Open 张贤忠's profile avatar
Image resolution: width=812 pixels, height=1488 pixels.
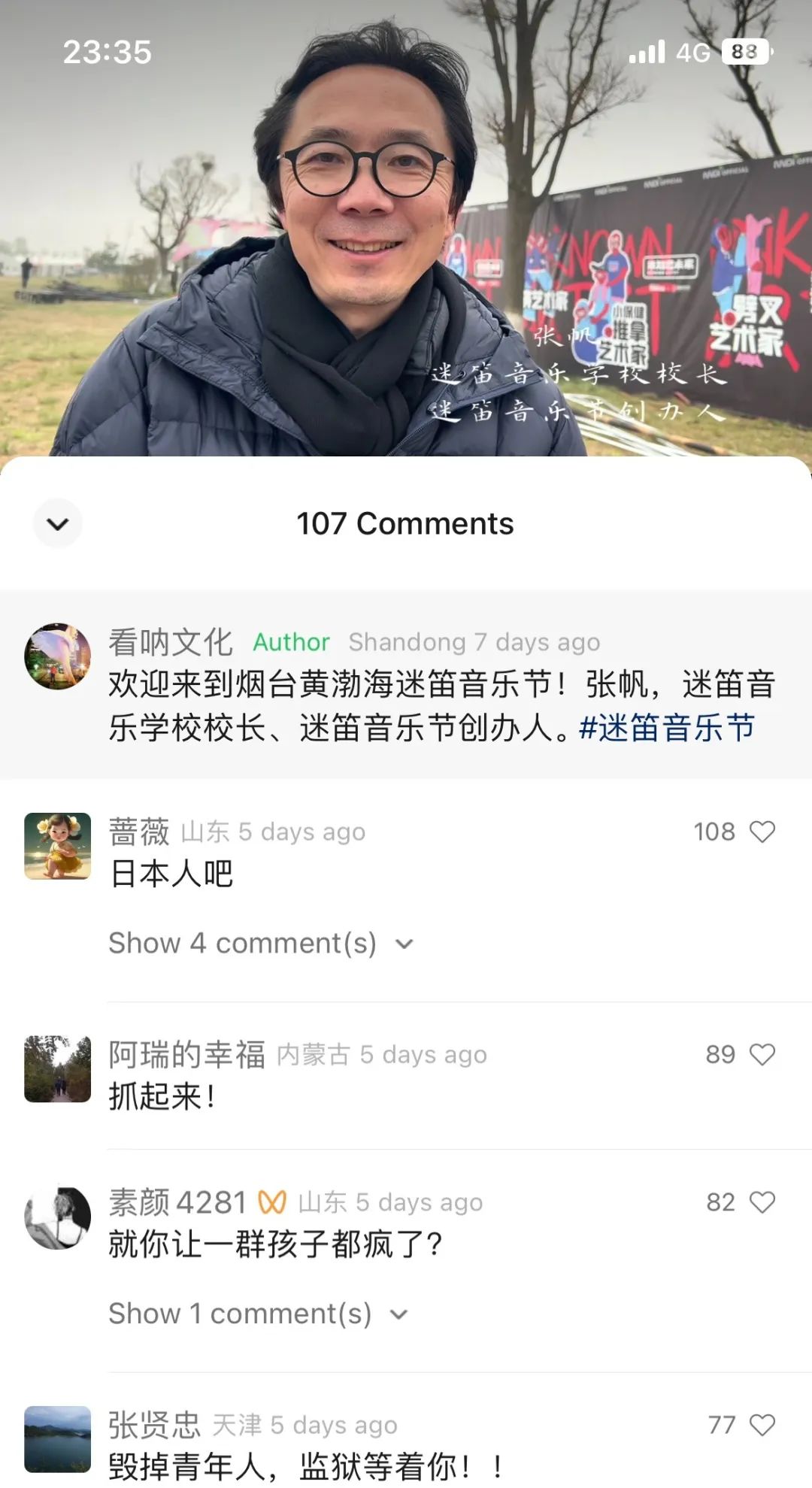click(58, 1439)
